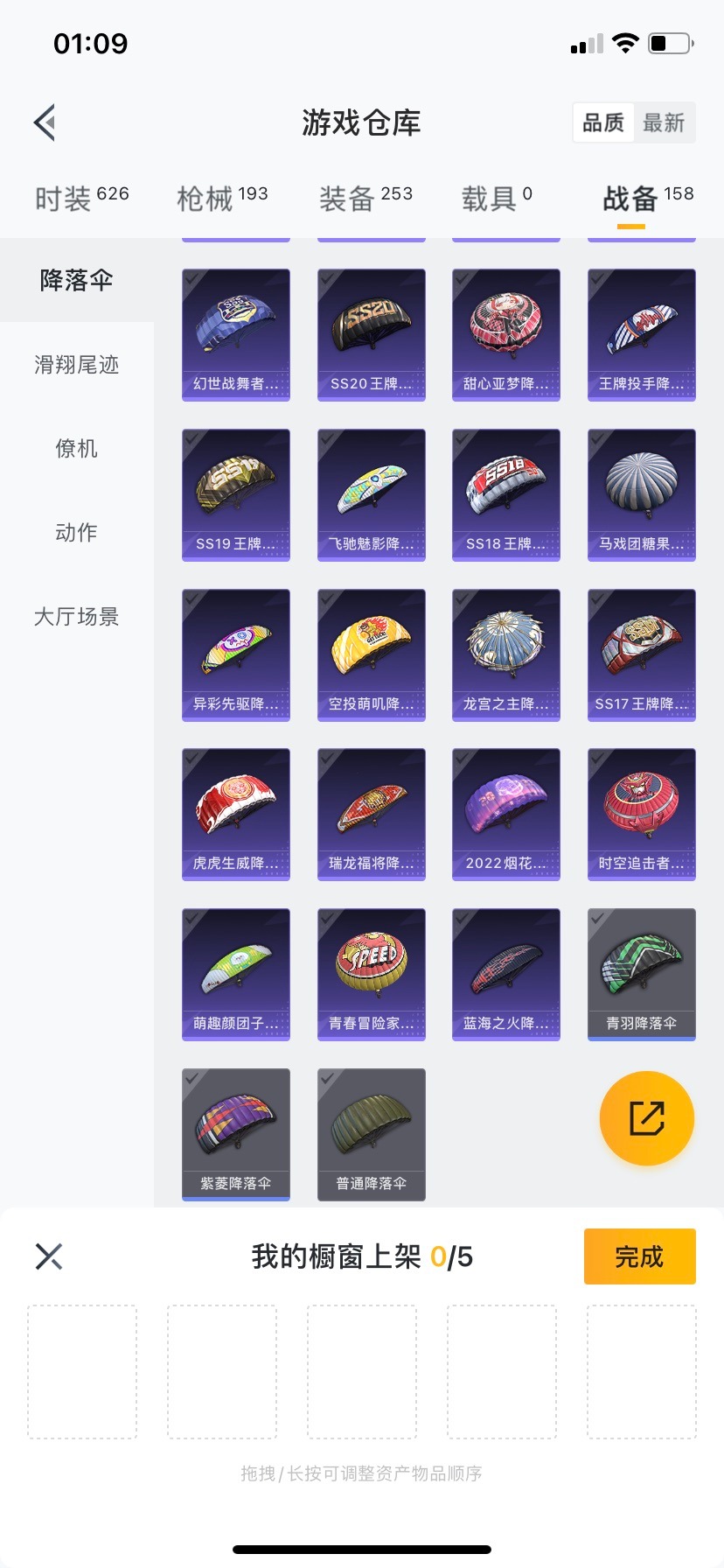Image resolution: width=724 pixels, height=1568 pixels.
Task: Confirm the showcase with 完成
Action: pos(639,1256)
